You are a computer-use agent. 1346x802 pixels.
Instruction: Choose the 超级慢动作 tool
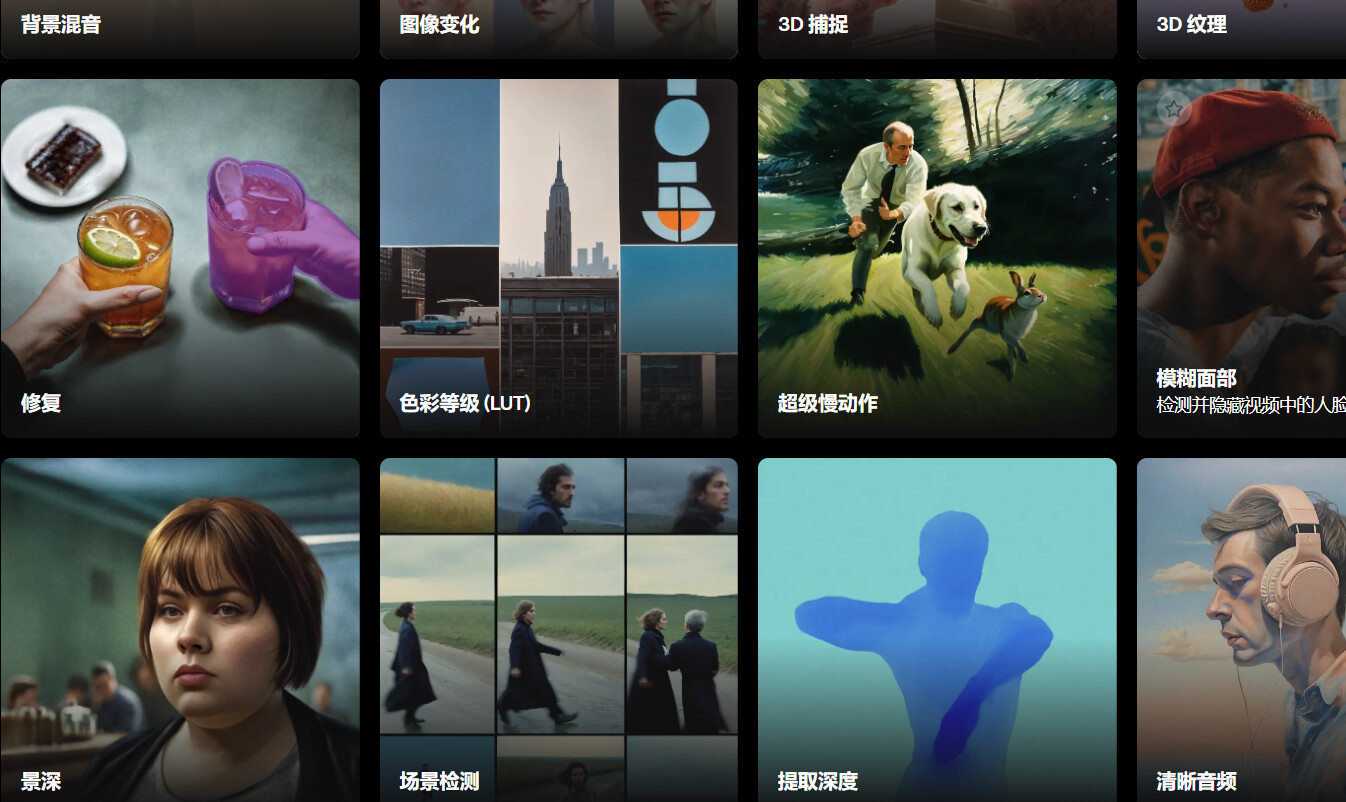pos(937,258)
